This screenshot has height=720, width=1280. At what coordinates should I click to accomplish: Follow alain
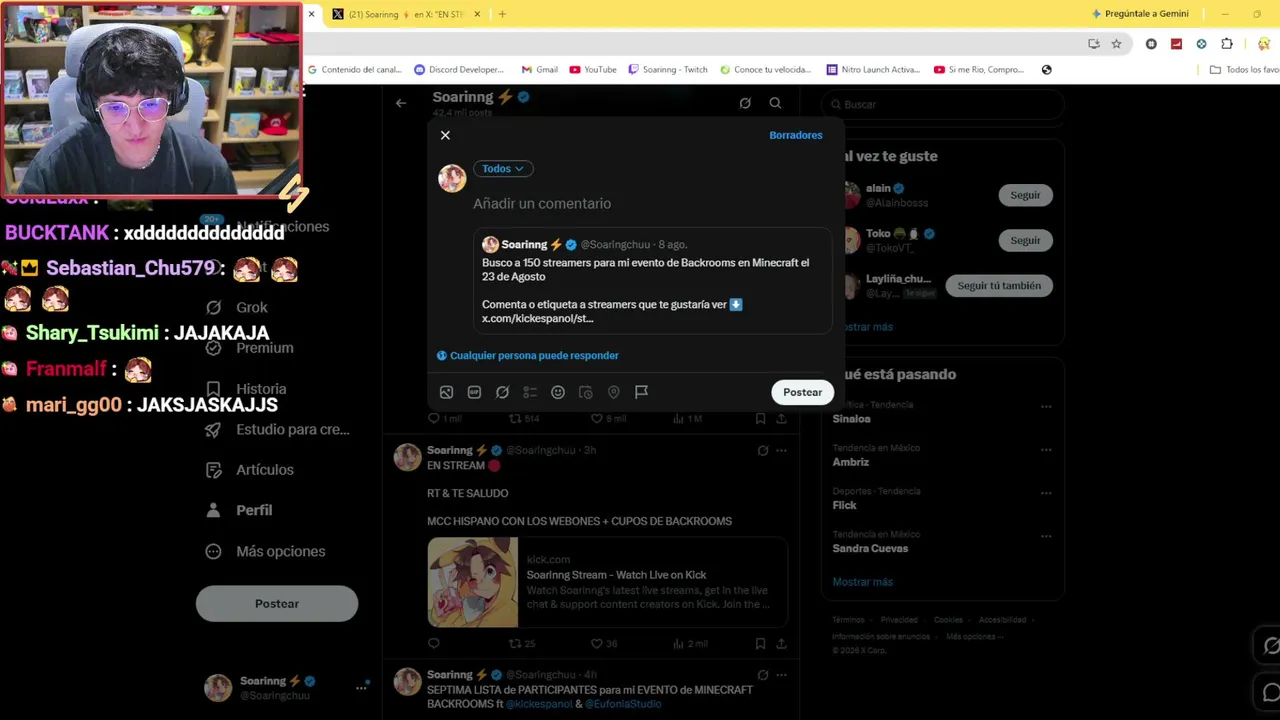point(1025,195)
